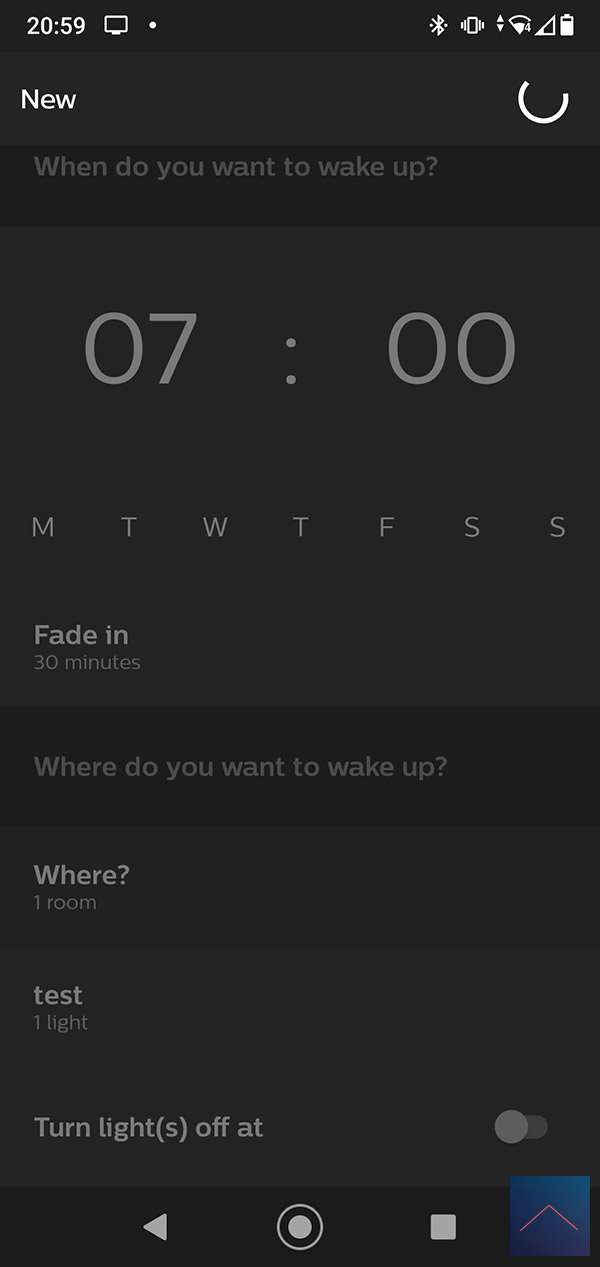This screenshot has height=1267, width=600.
Task: Enable Turn light(s) off at switch
Action: (x=521, y=1127)
